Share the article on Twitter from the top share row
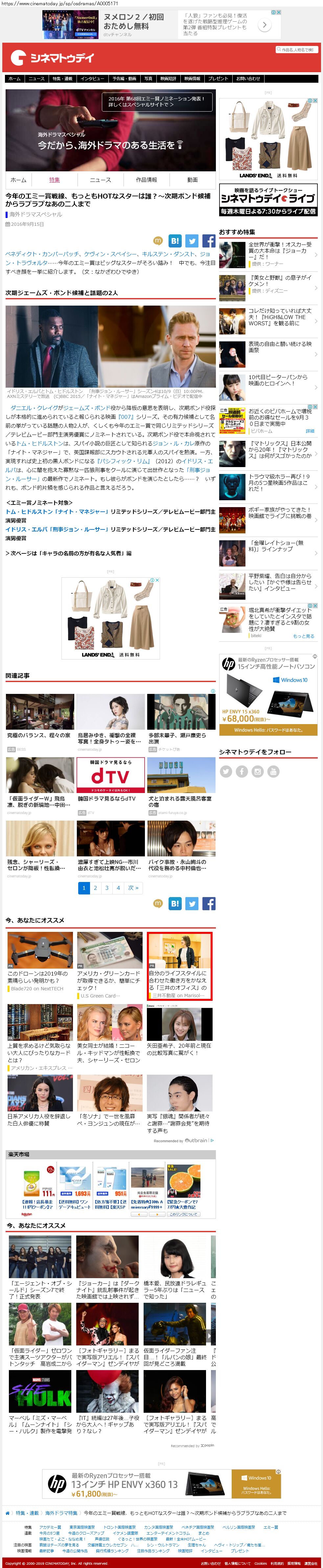323x1568 pixels. tap(191, 241)
